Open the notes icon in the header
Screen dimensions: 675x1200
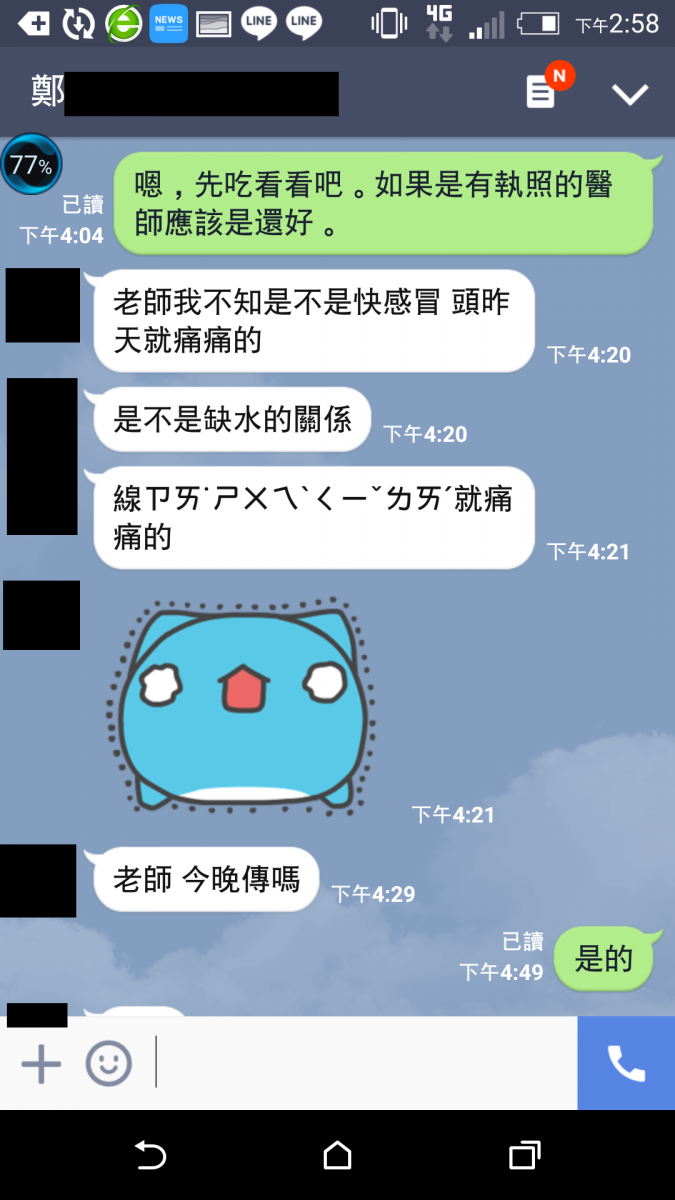pos(541,93)
